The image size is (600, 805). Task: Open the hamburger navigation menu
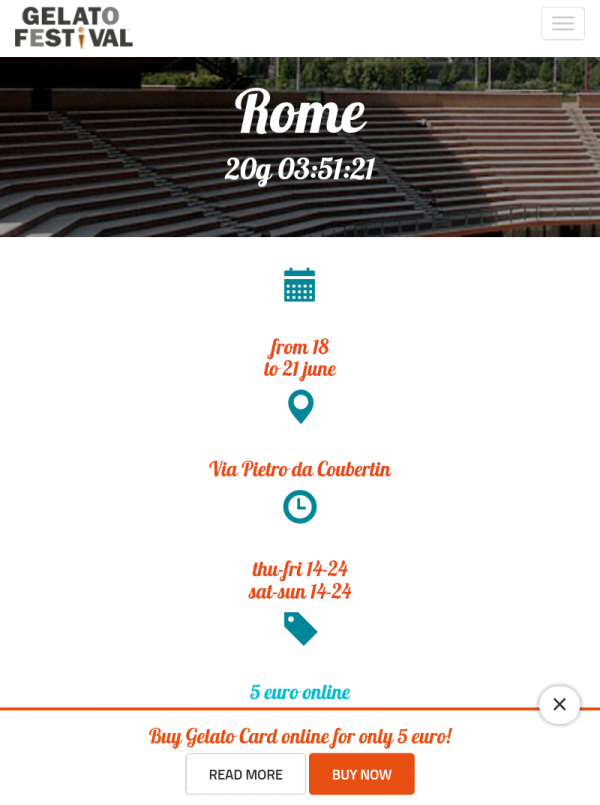coord(563,23)
